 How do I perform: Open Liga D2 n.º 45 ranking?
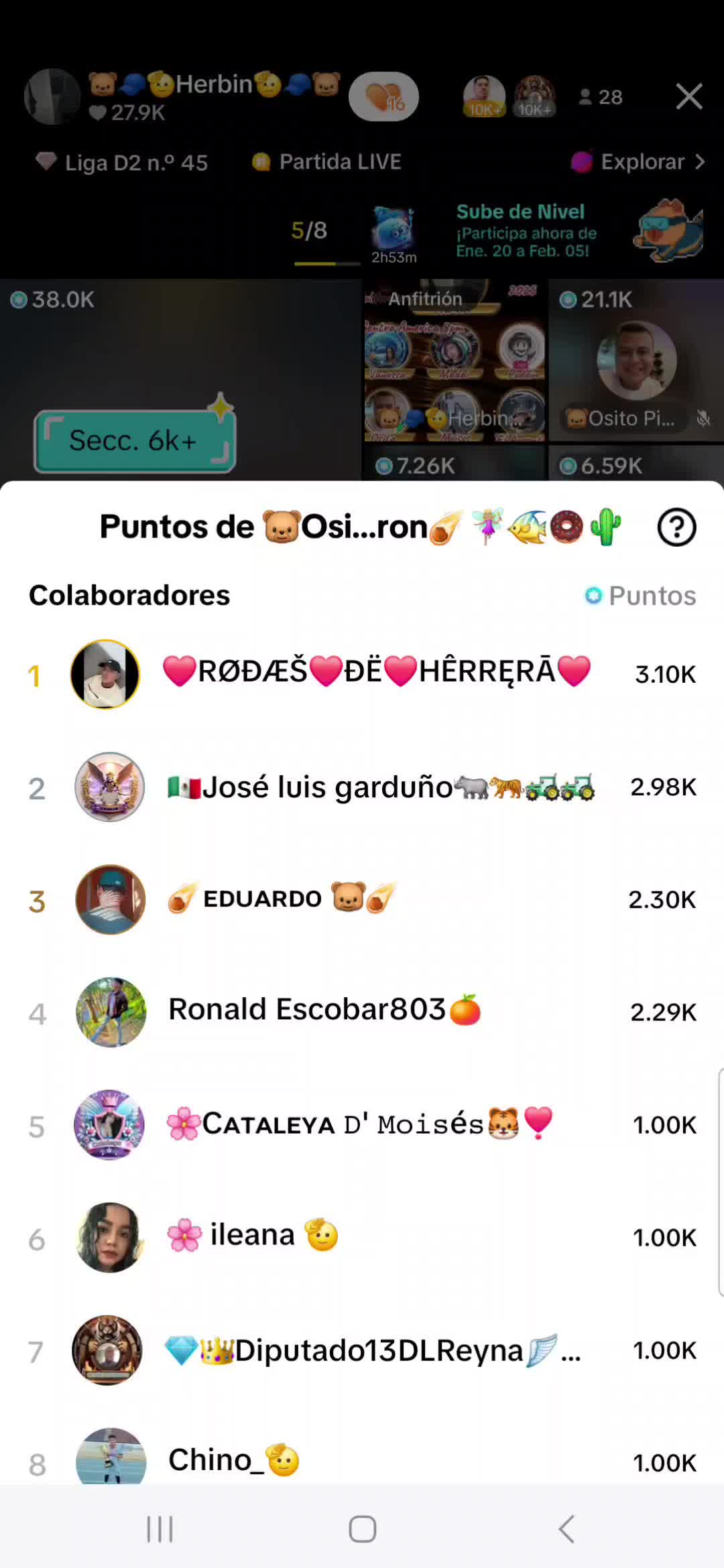123,162
